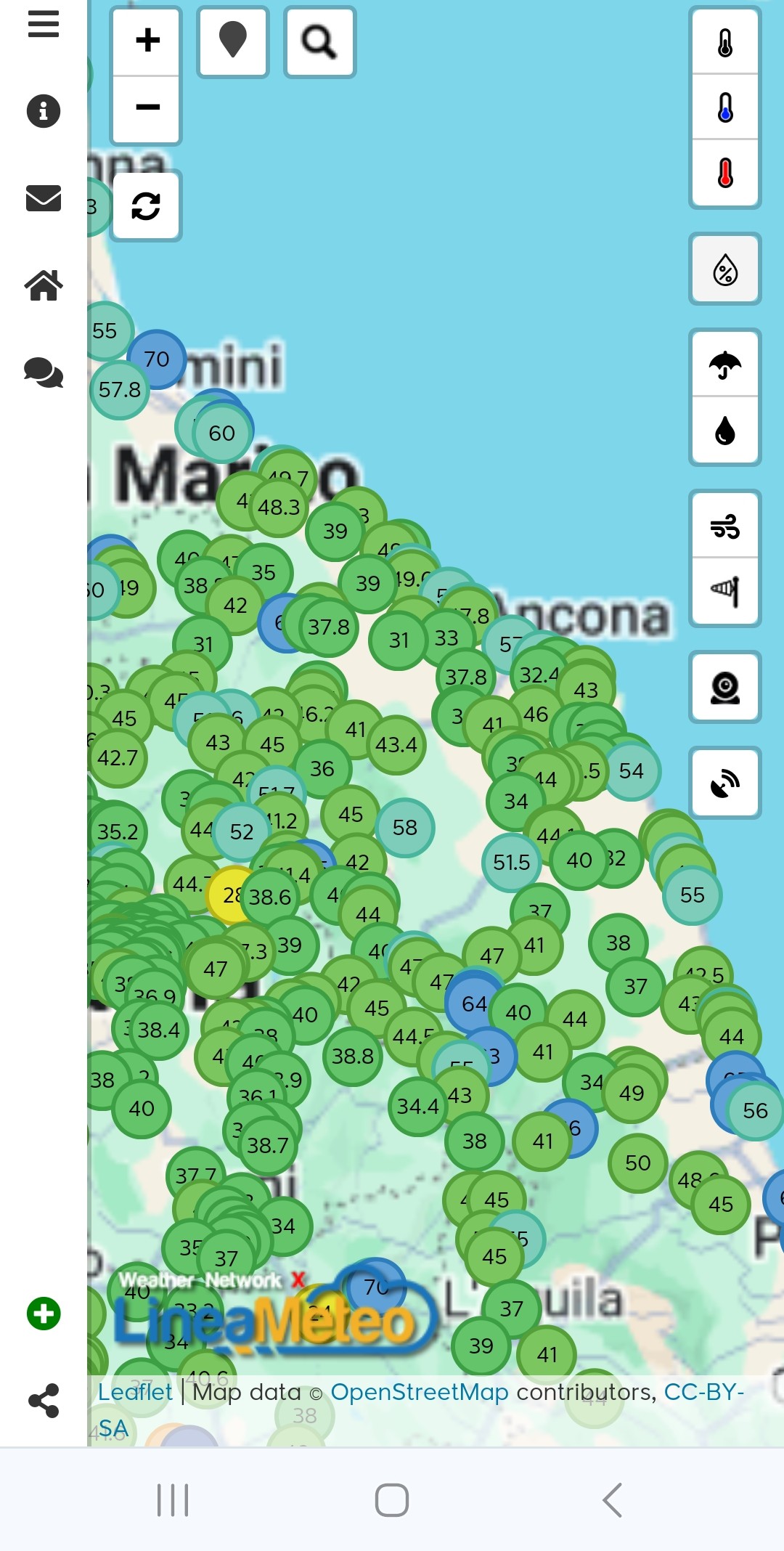
Task: Display wind speed layer
Action: coord(725,526)
